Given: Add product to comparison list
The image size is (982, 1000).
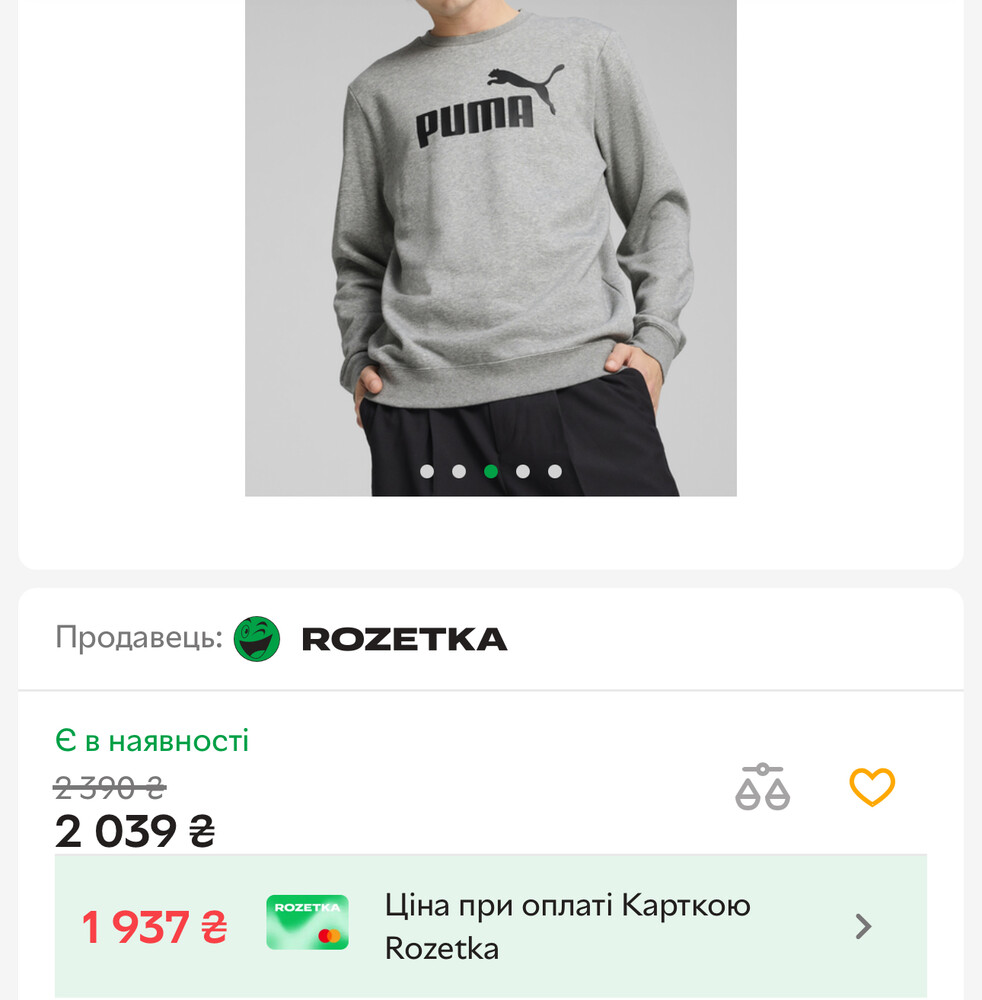Looking at the screenshot, I should tap(762, 787).
